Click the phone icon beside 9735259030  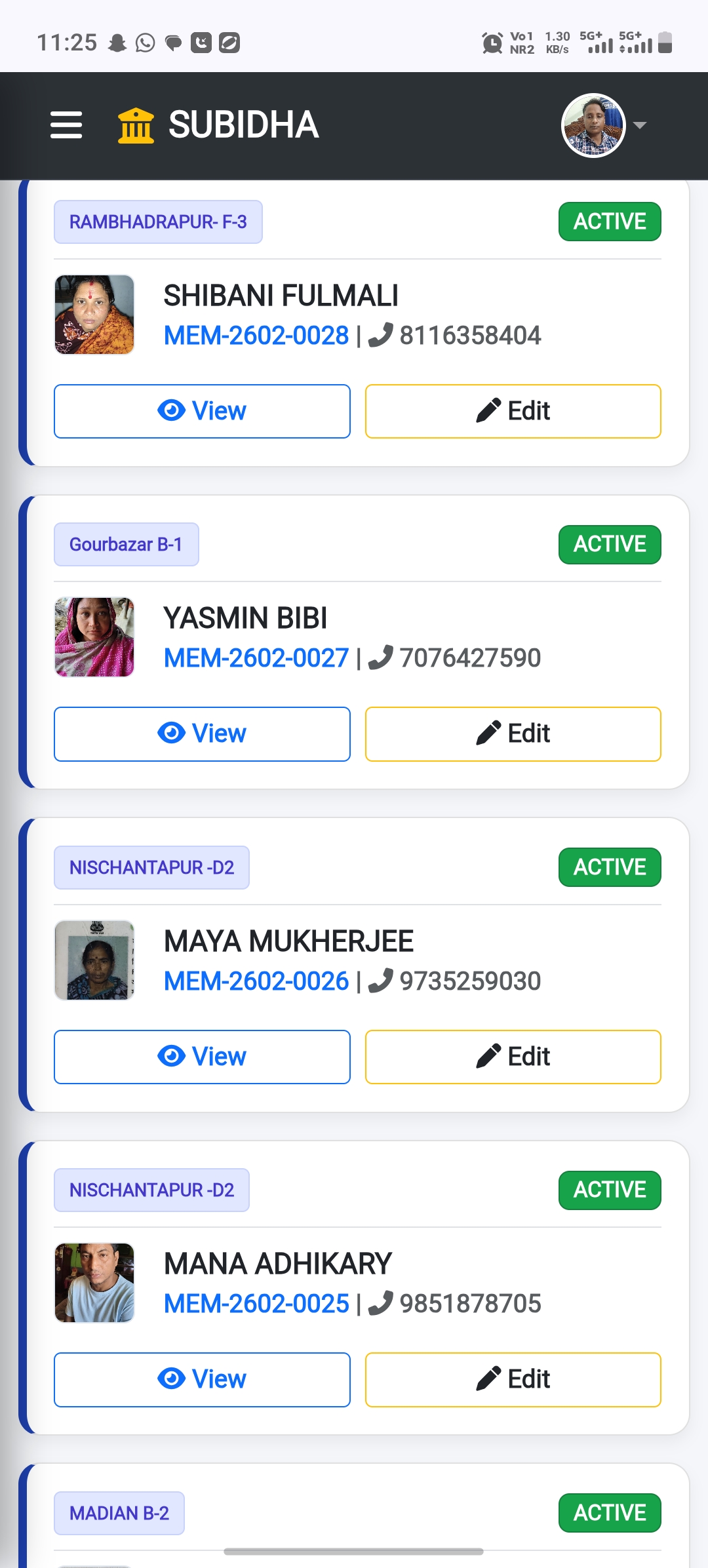click(x=381, y=981)
